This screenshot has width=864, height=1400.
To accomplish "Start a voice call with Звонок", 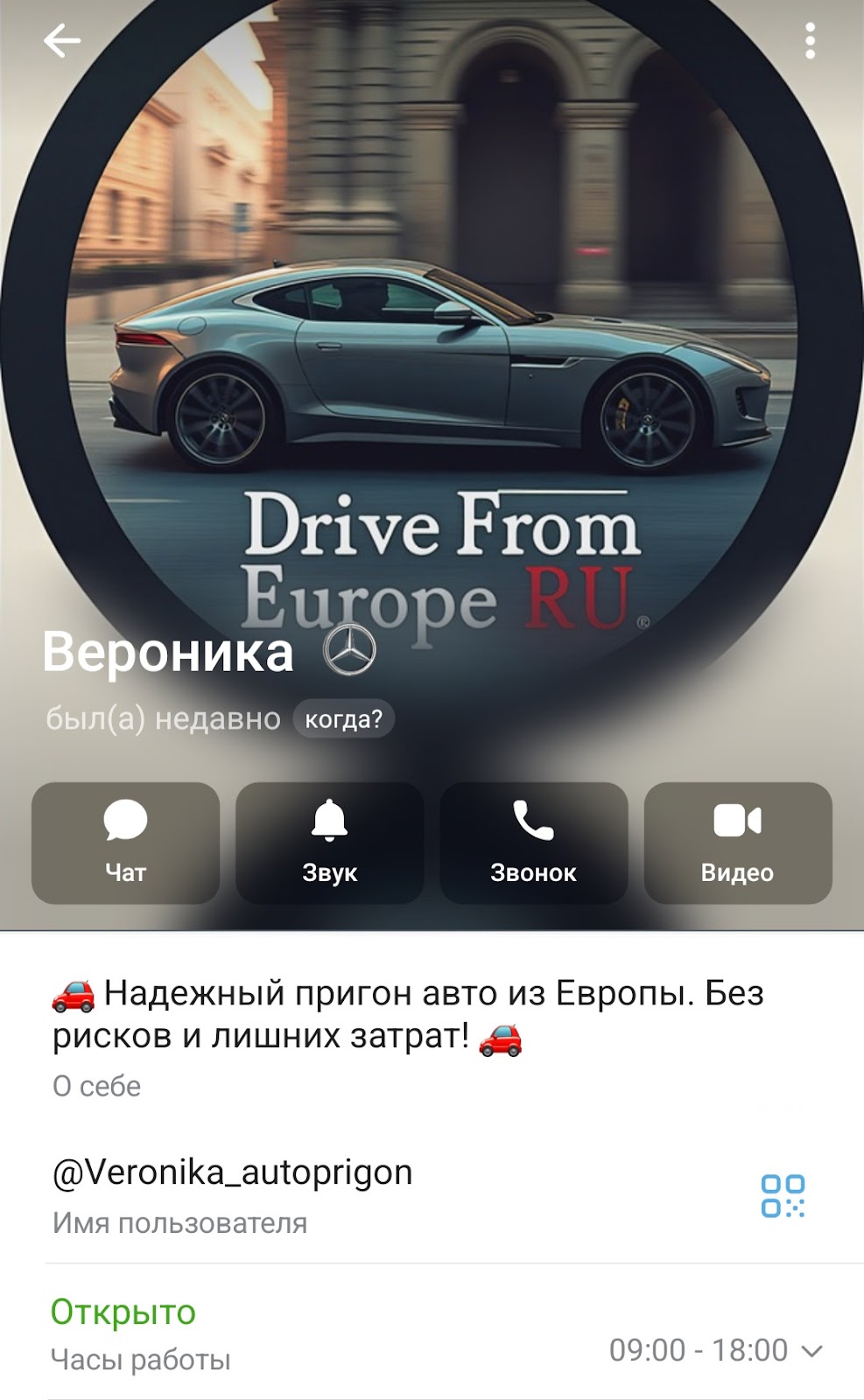I will click(x=533, y=843).
